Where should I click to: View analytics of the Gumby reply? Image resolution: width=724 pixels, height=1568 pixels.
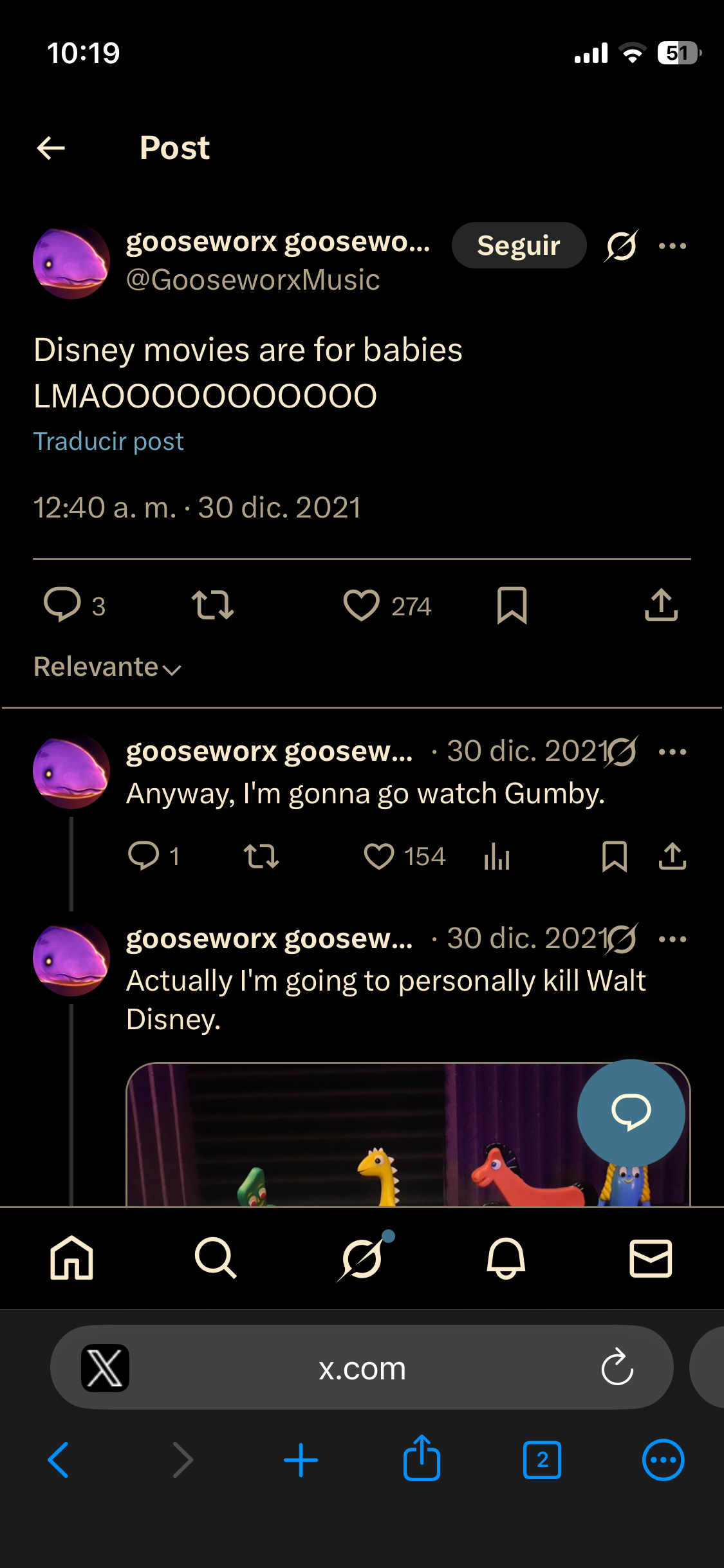pyautogui.click(x=497, y=857)
